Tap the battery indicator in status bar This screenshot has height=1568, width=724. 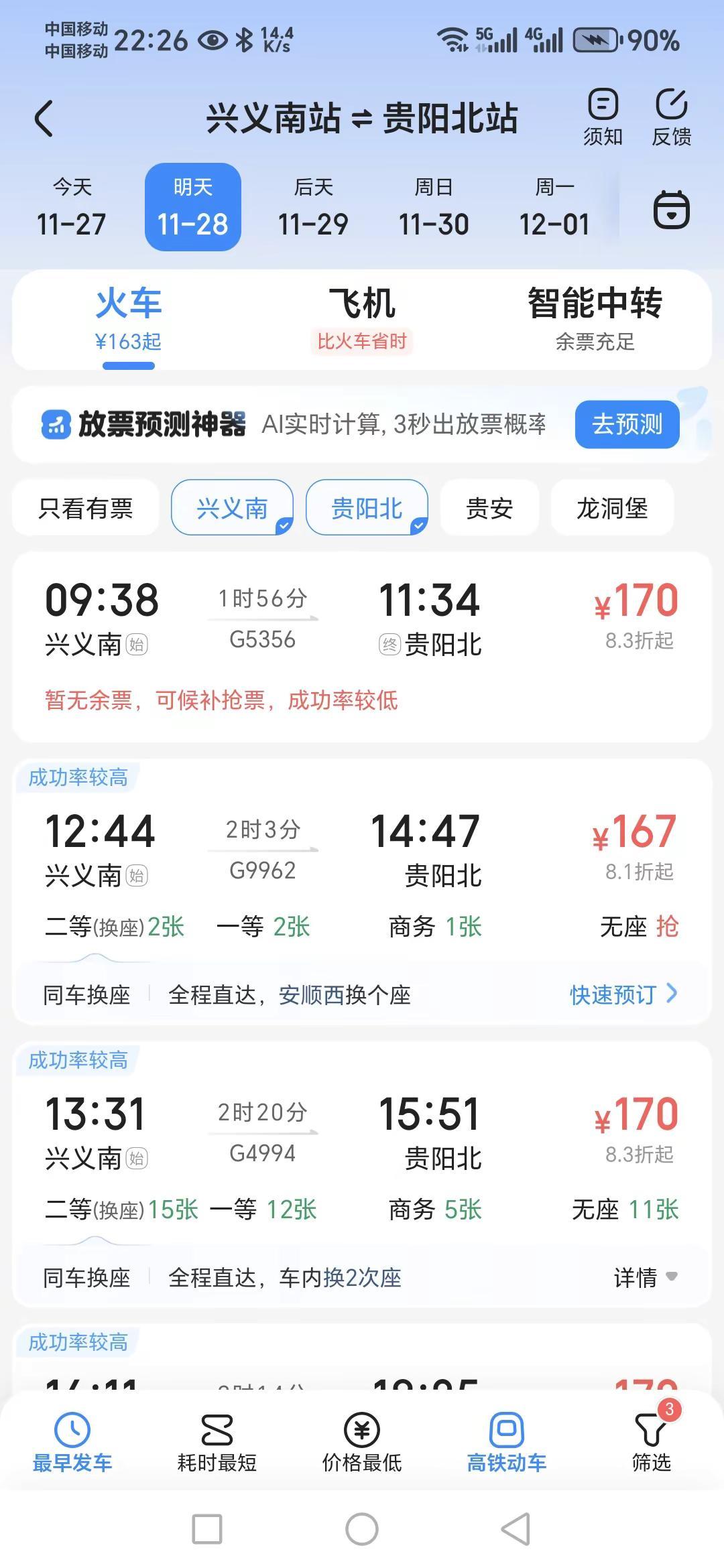(x=595, y=40)
